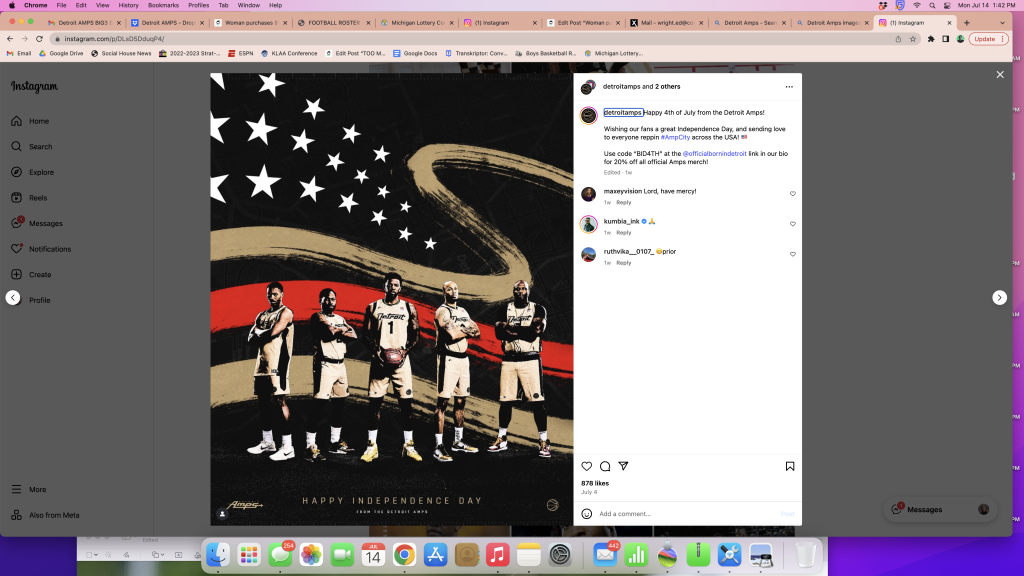Like the Detroit Amps post

(x=587, y=466)
